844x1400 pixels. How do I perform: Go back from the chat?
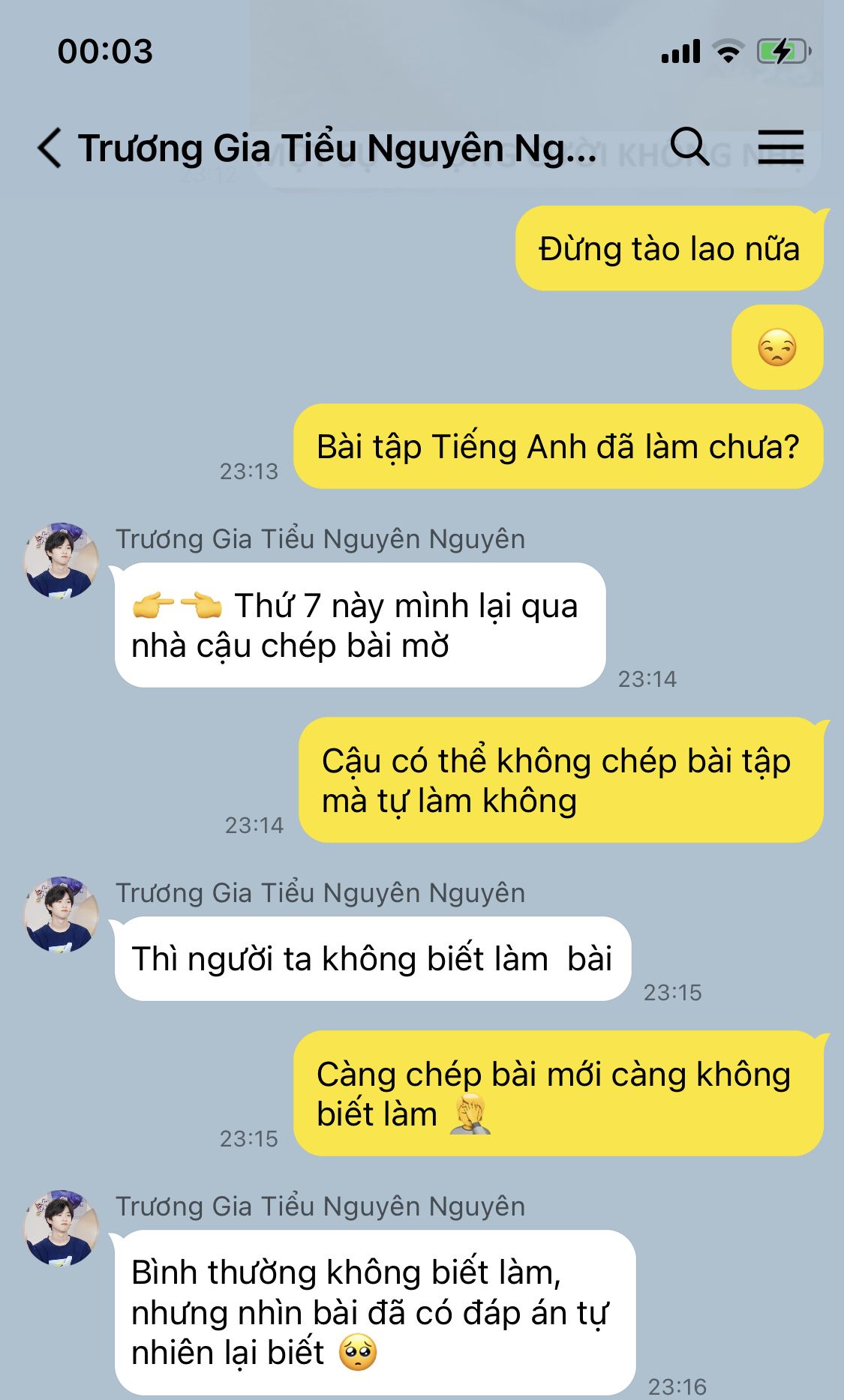click(50, 147)
